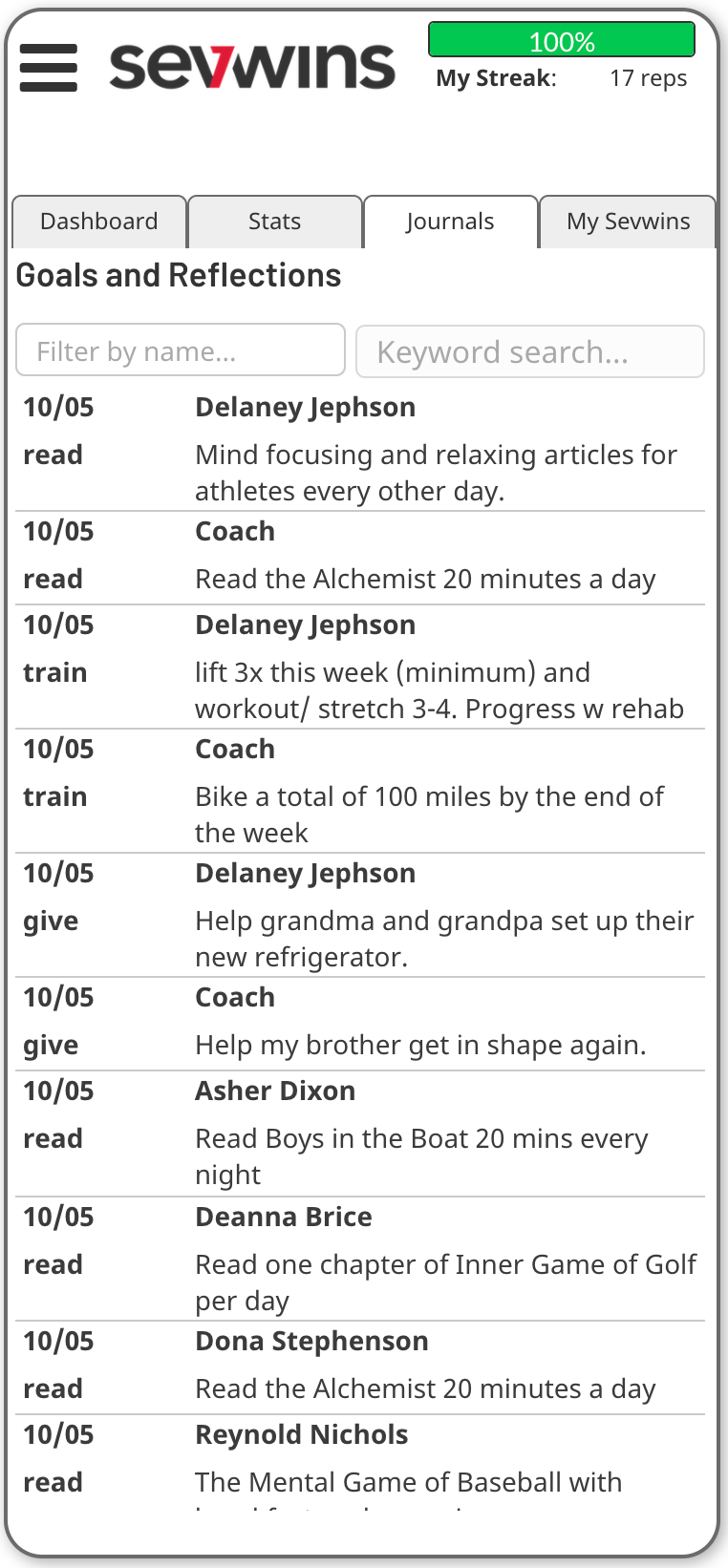
Task: Tap the Filter by name field
Action: pos(181,350)
